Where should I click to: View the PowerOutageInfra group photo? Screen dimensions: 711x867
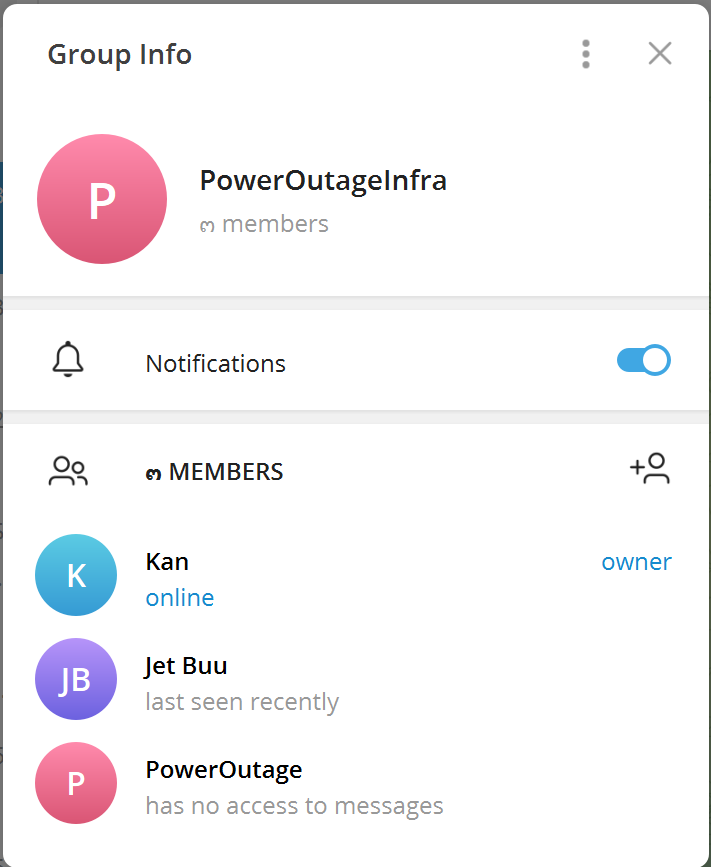(x=101, y=199)
